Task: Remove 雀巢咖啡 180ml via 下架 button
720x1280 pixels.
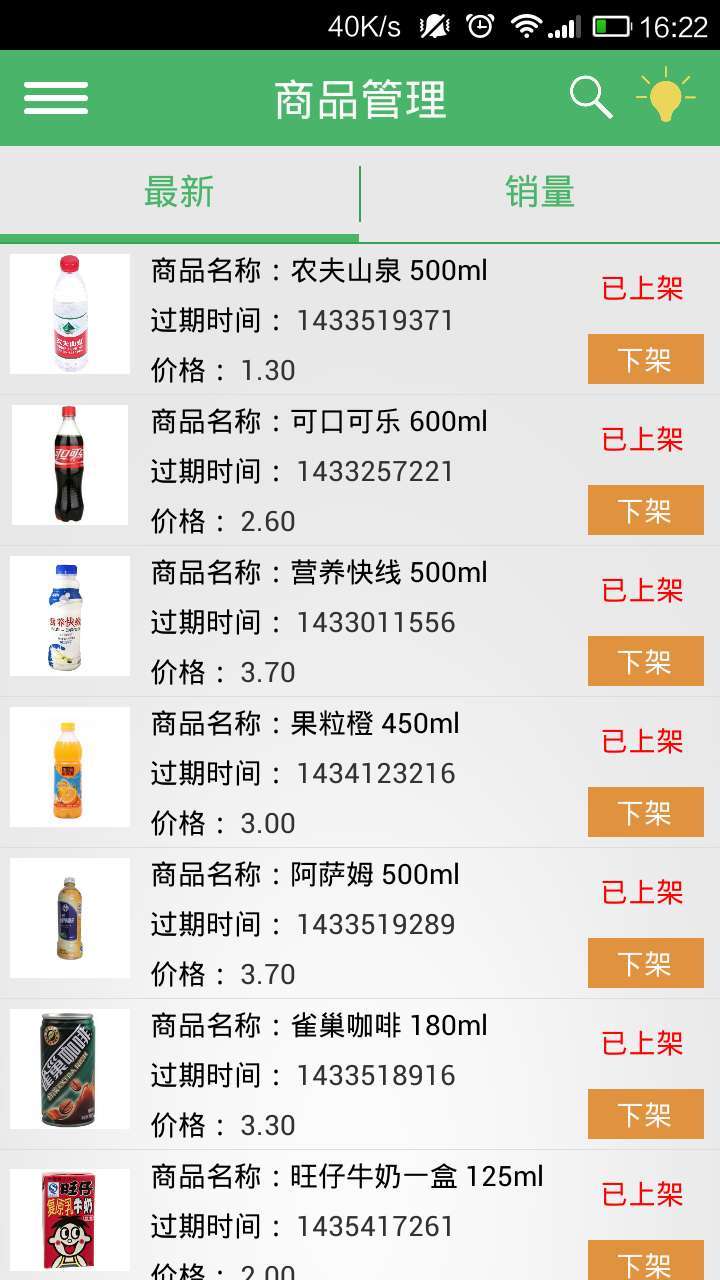Action: 645,1114
